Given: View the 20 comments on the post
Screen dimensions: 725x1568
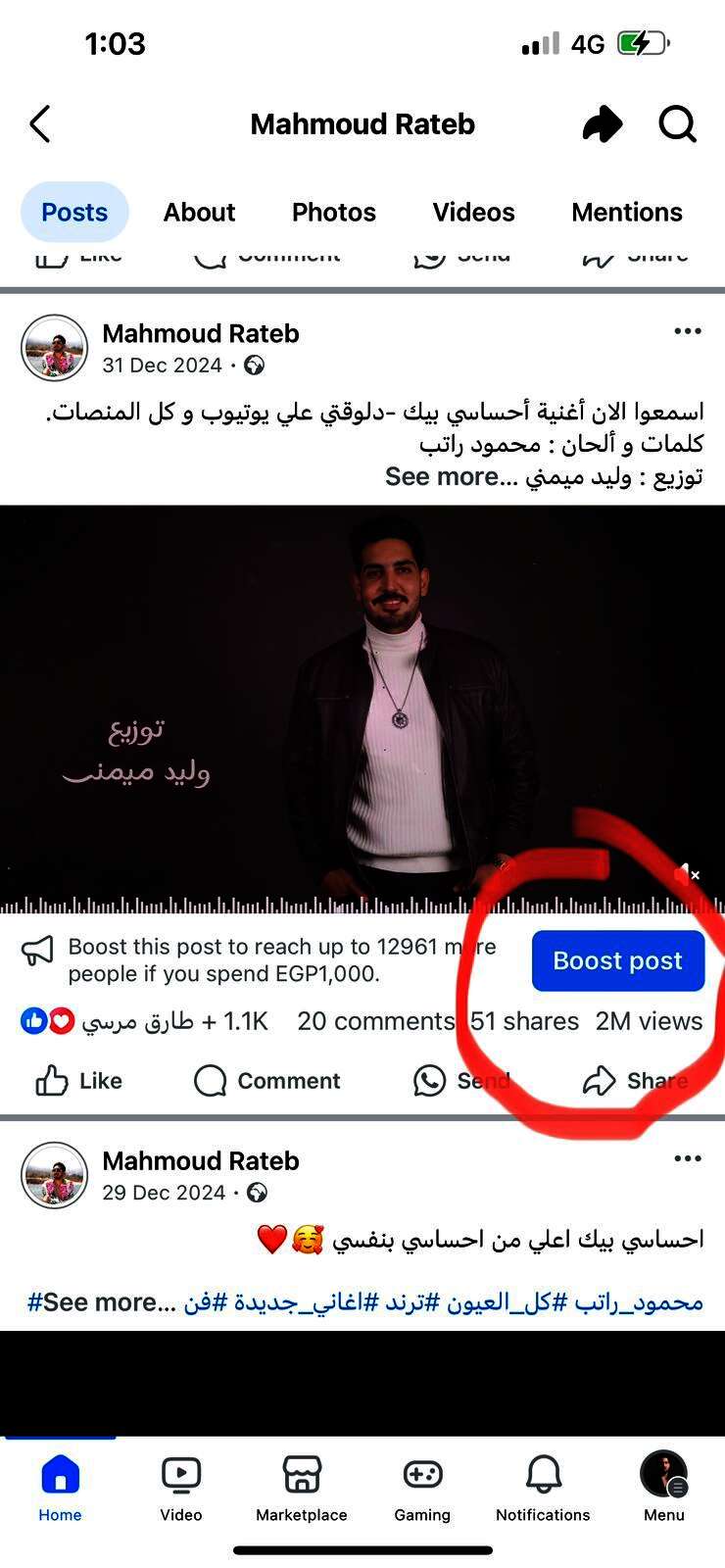Looking at the screenshot, I should tap(375, 1021).
